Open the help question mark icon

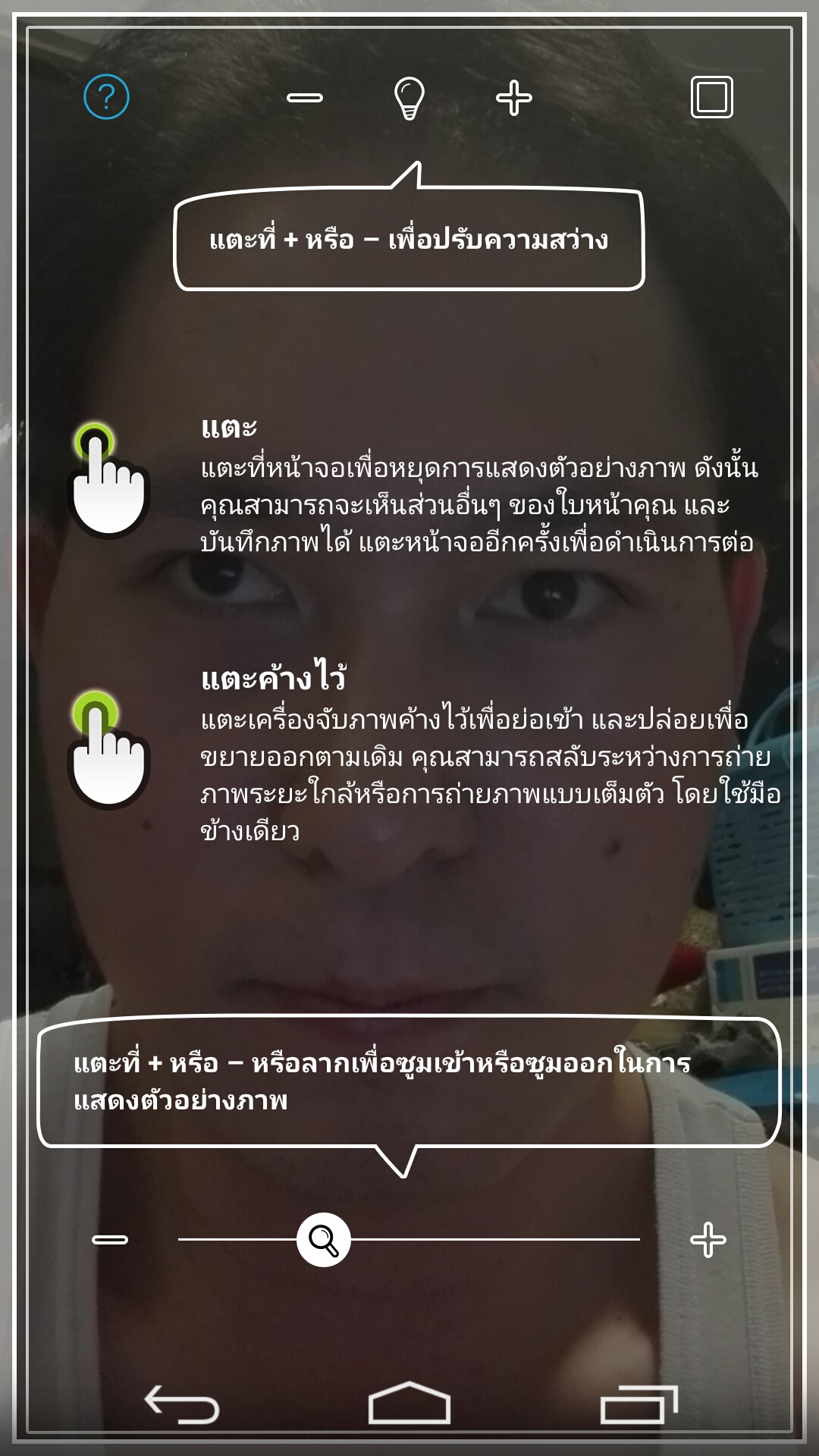[106, 97]
